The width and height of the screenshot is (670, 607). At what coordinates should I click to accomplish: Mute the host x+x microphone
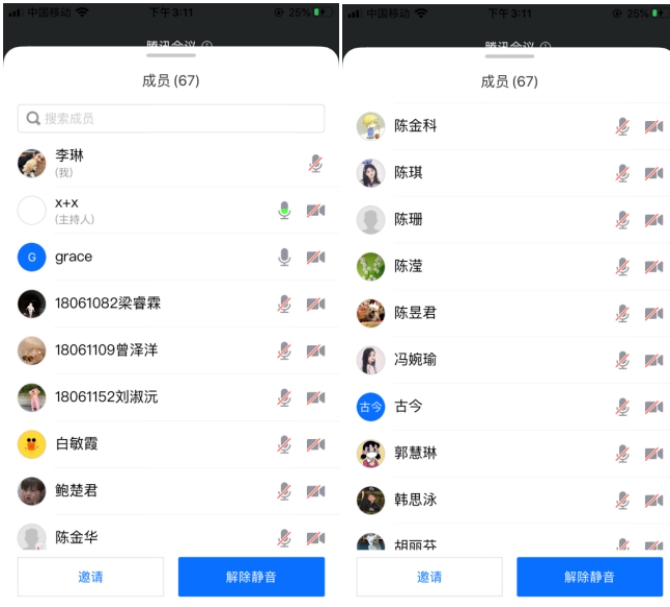(x=284, y=210)
